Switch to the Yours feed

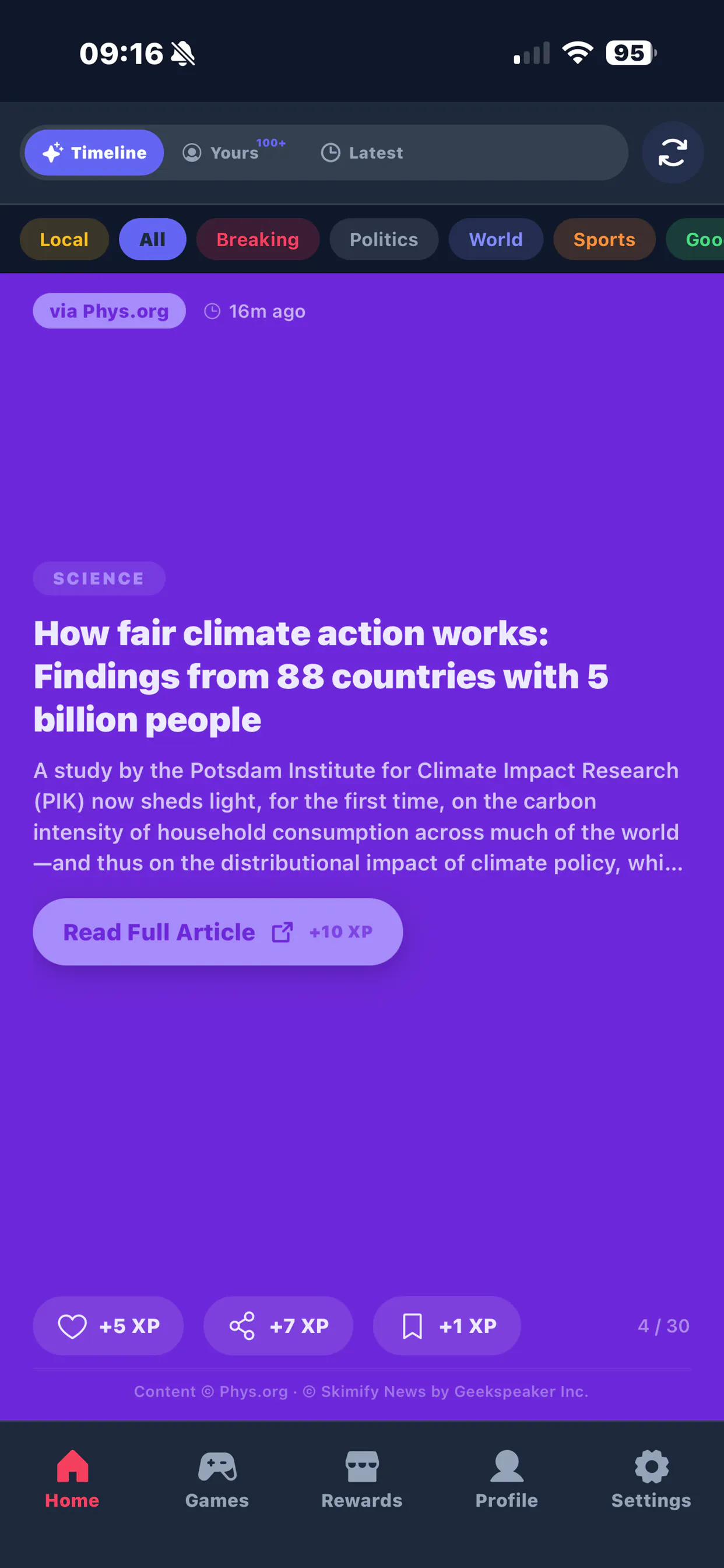click(x=234, y=152)
